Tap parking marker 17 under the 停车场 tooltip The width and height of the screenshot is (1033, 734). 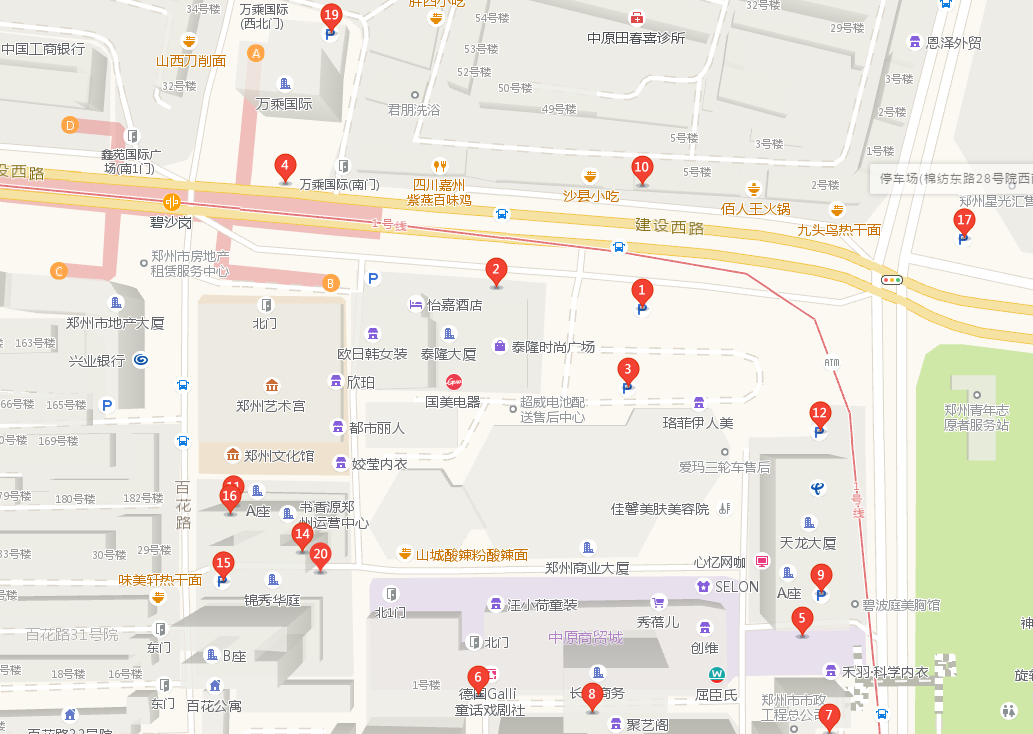(964, 221)
